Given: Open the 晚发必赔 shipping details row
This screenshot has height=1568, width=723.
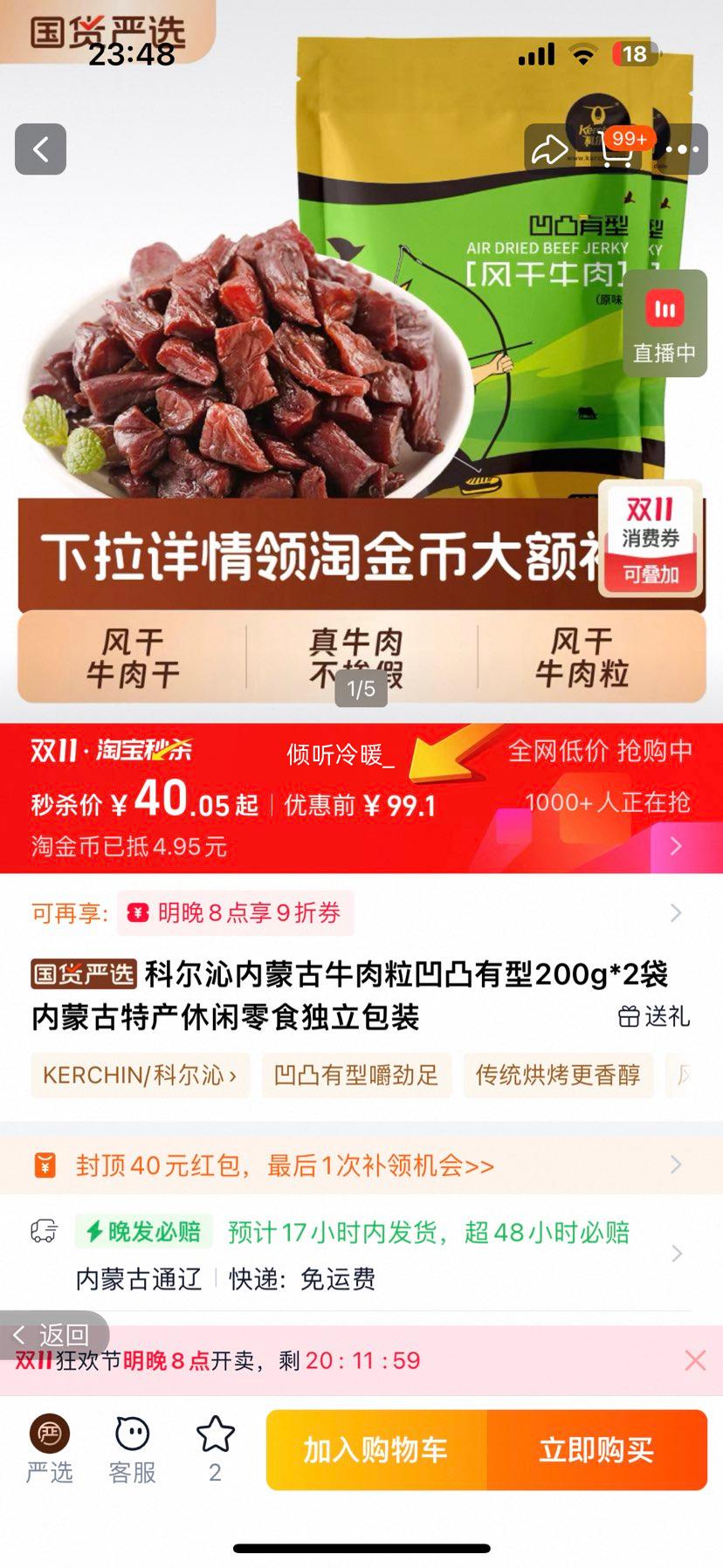Looking at the screenshot, I should tap(361, 1254).
